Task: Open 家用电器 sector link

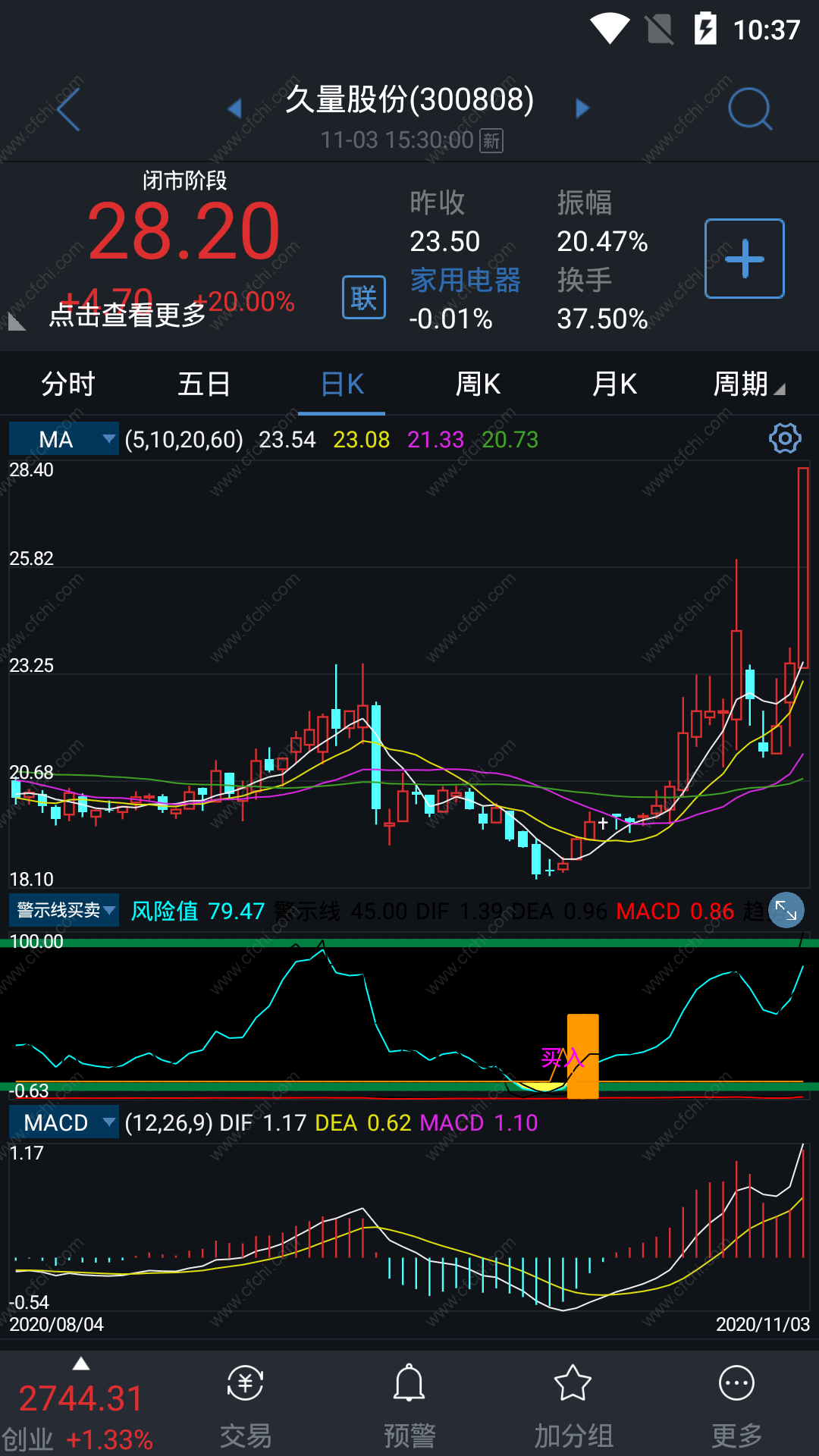Action: click(x=465, y=281)
